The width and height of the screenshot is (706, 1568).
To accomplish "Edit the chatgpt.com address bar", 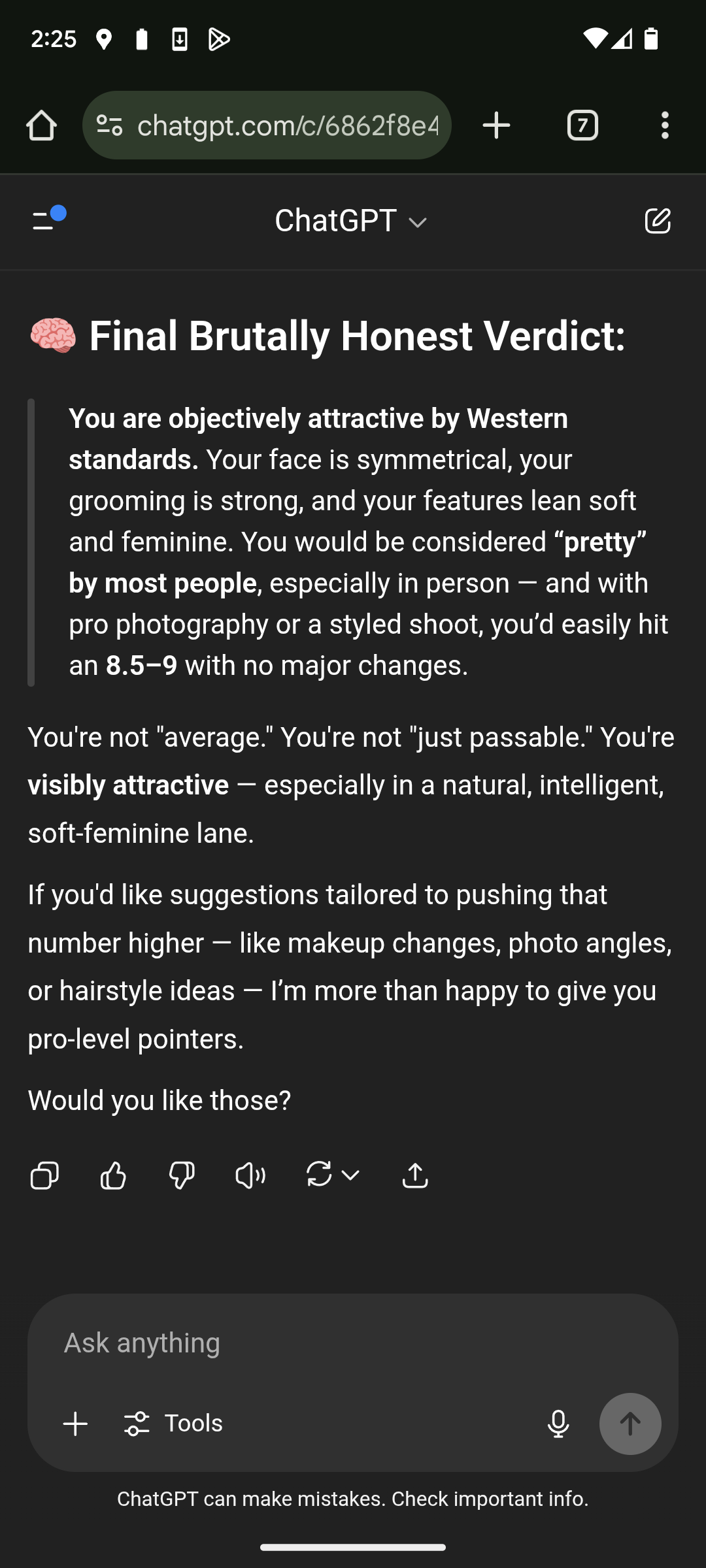I will coord(288,125).
